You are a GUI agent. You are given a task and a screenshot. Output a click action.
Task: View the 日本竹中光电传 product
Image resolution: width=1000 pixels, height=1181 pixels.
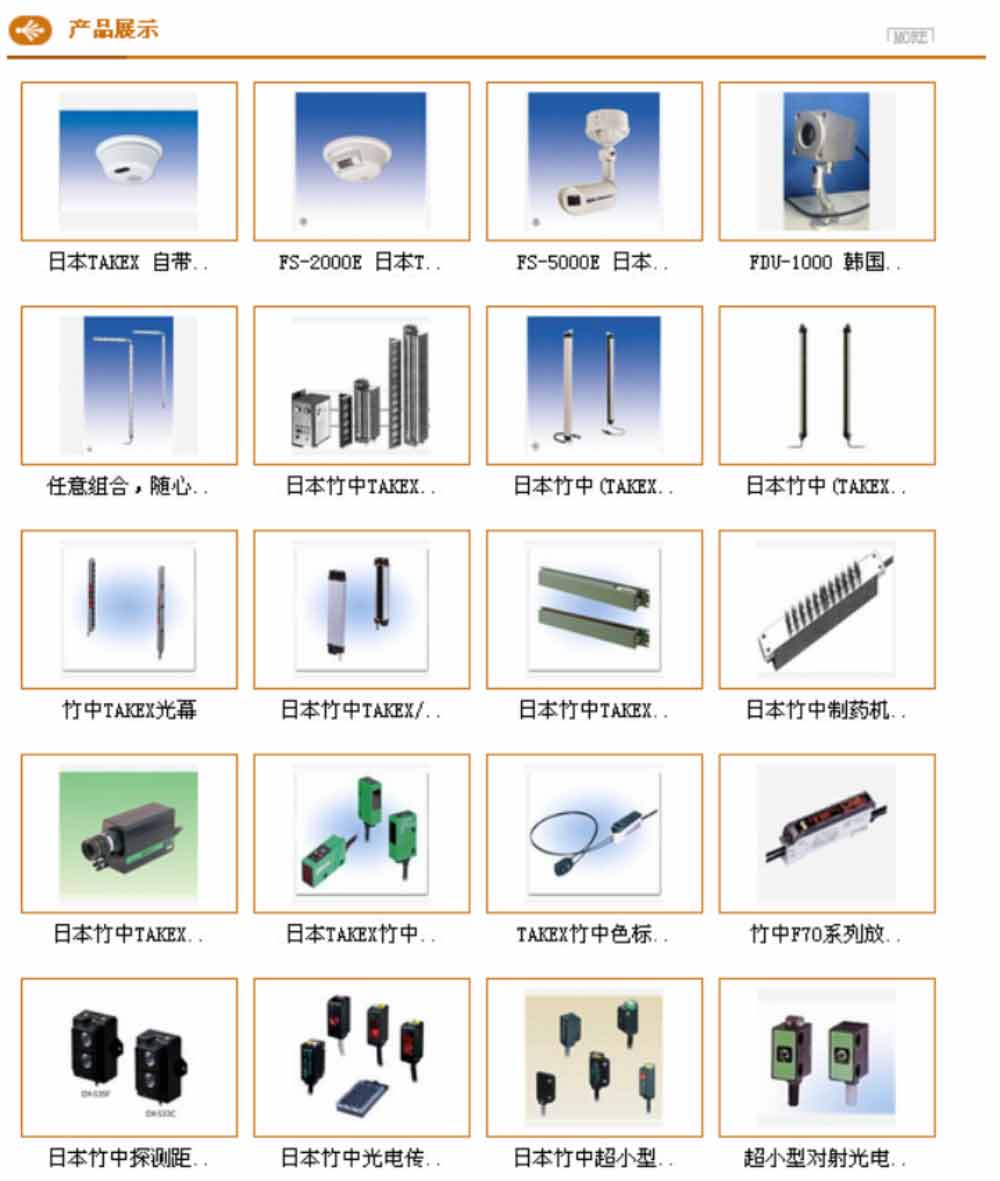tap(361, 1057)
